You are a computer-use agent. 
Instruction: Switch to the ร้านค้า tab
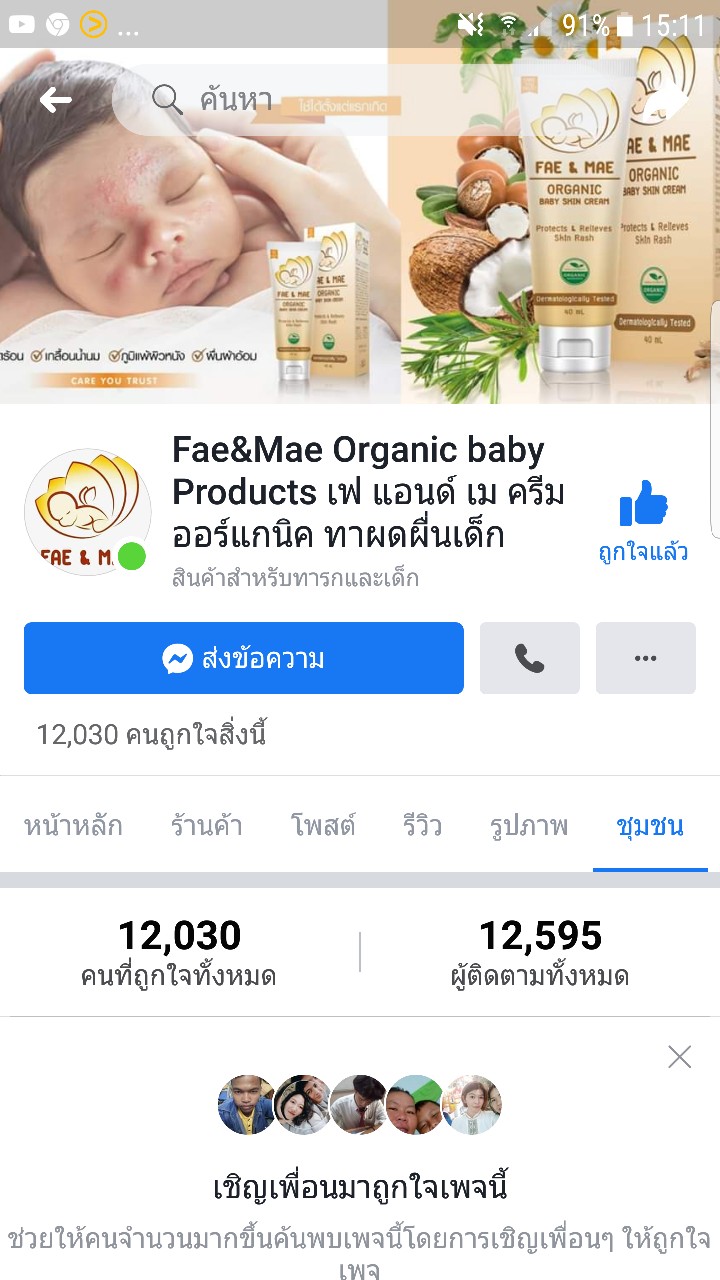point(206,826)
